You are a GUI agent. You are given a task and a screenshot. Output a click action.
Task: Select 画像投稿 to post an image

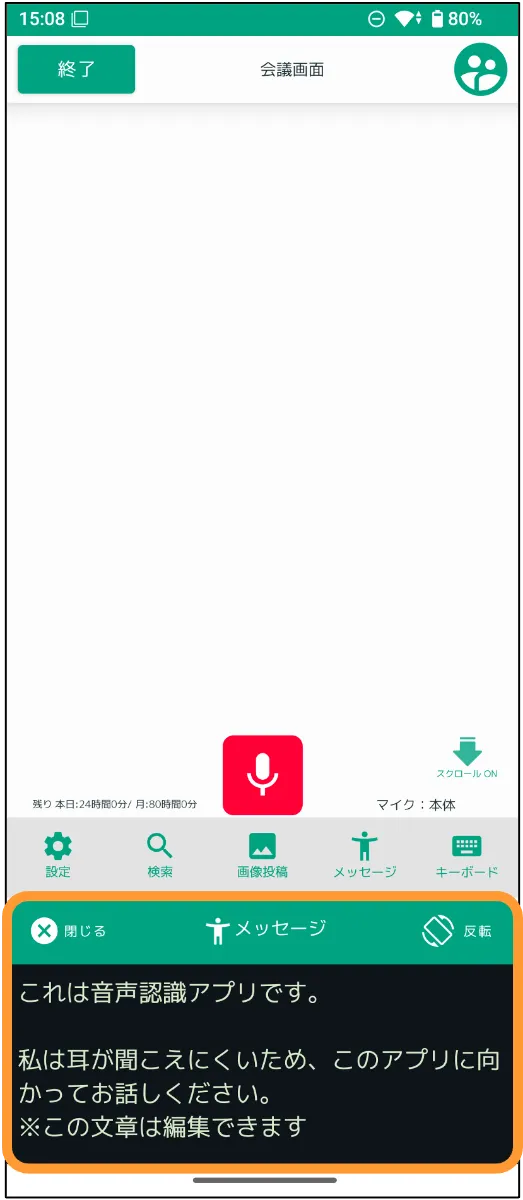tap(262, 855)
